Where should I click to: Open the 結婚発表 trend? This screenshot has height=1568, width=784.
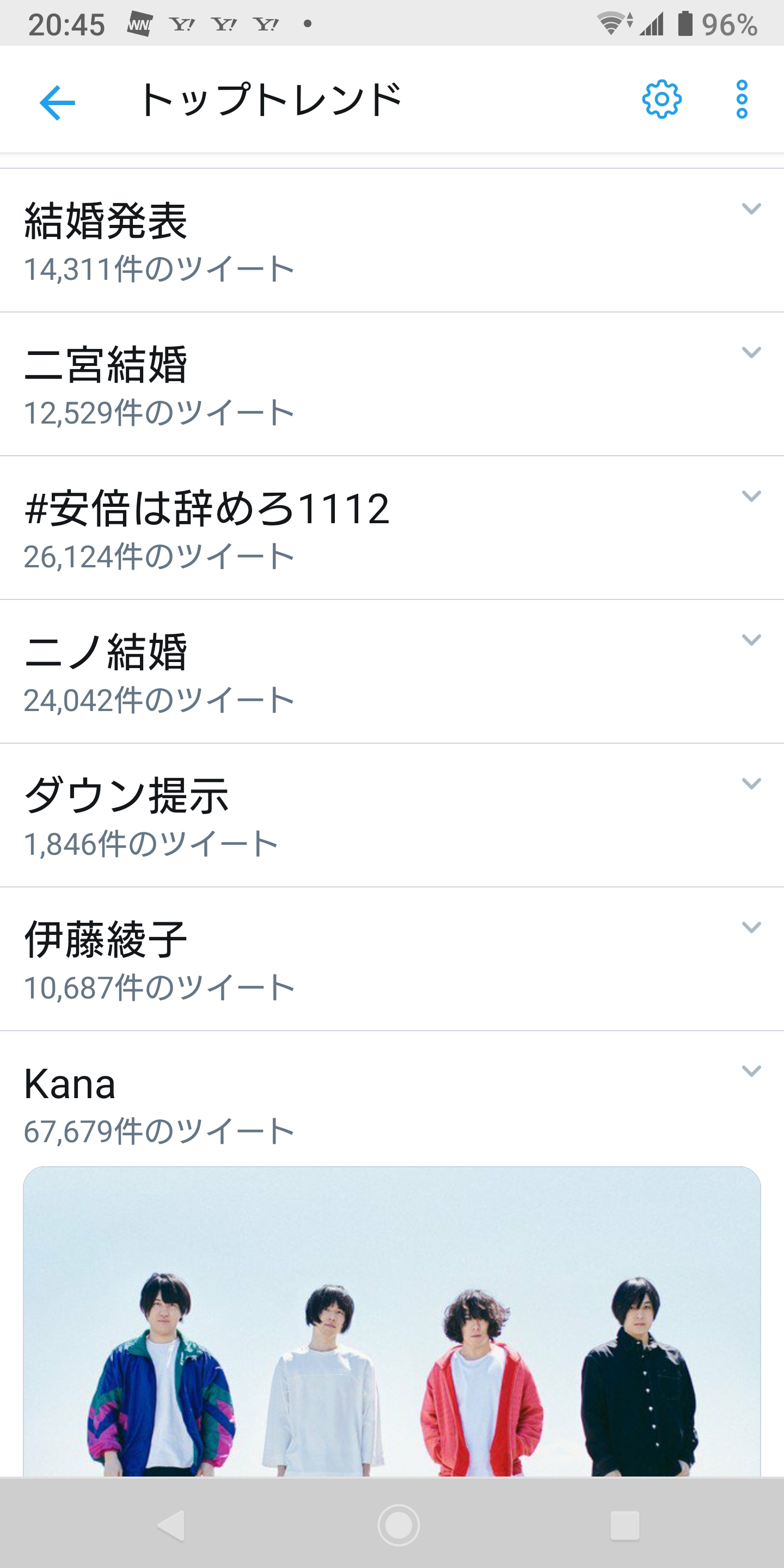click(x=106, y=222)
